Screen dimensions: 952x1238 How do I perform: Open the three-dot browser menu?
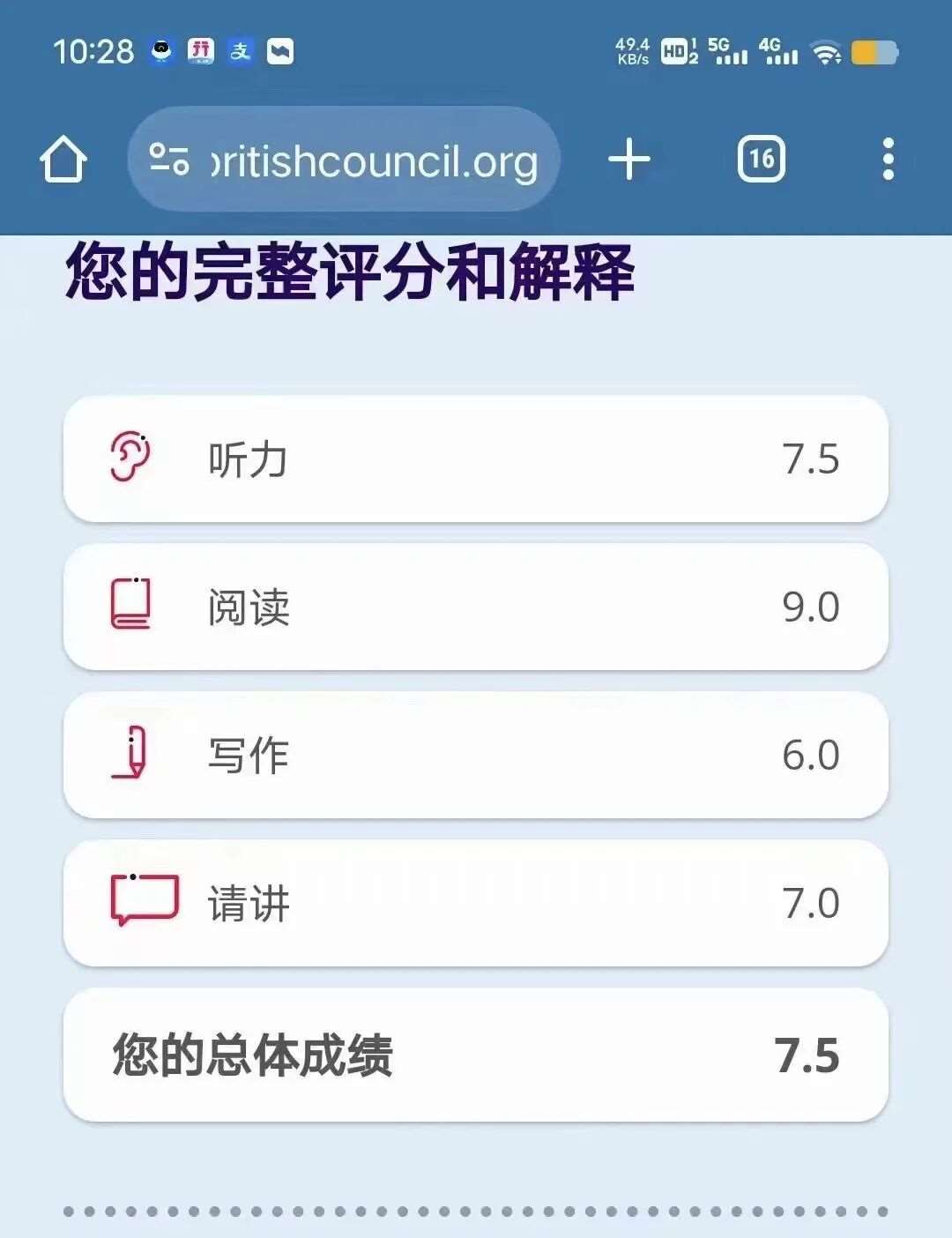(x=885, y=159)
